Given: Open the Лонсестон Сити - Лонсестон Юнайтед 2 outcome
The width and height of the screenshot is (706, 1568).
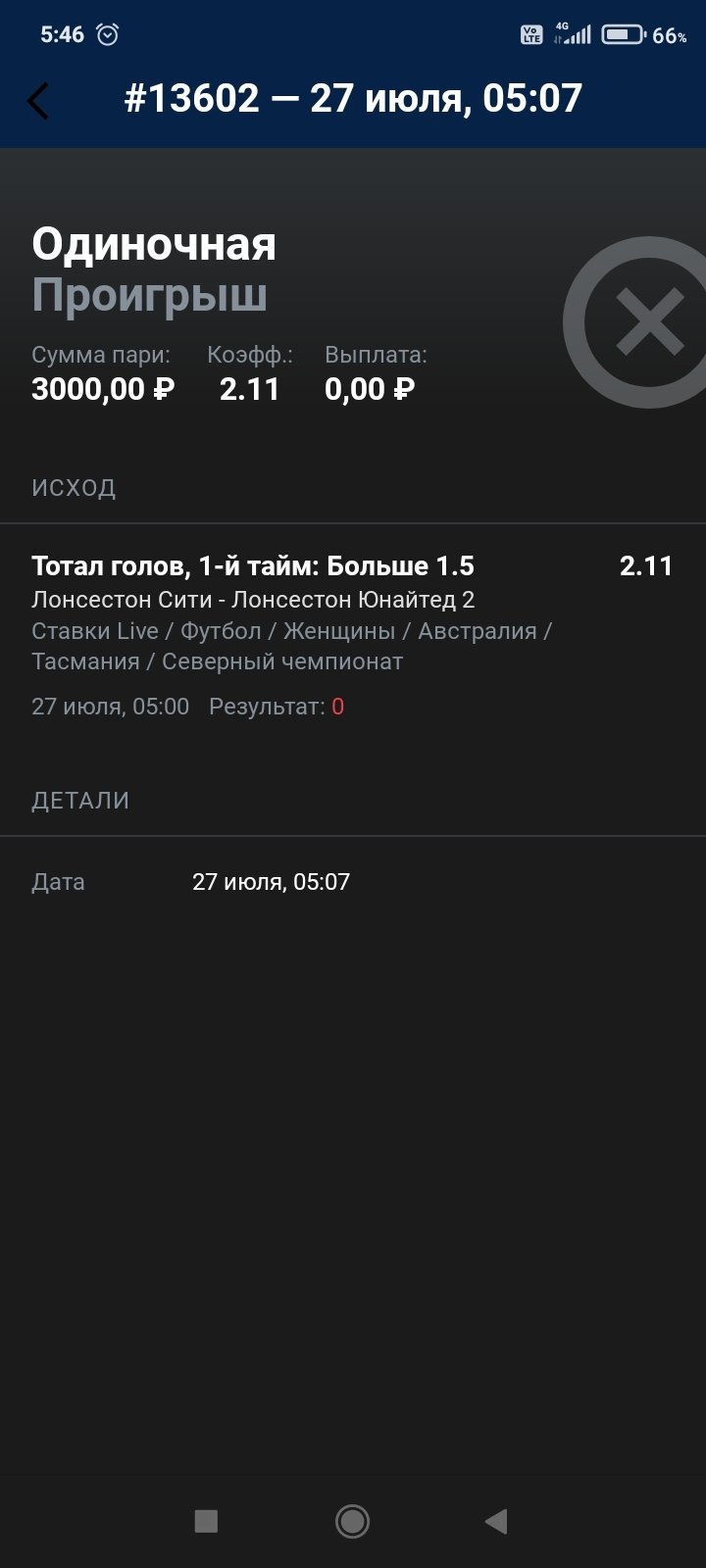Looking at the screenshot, I should pyautogui.click(x=253, y=599).
